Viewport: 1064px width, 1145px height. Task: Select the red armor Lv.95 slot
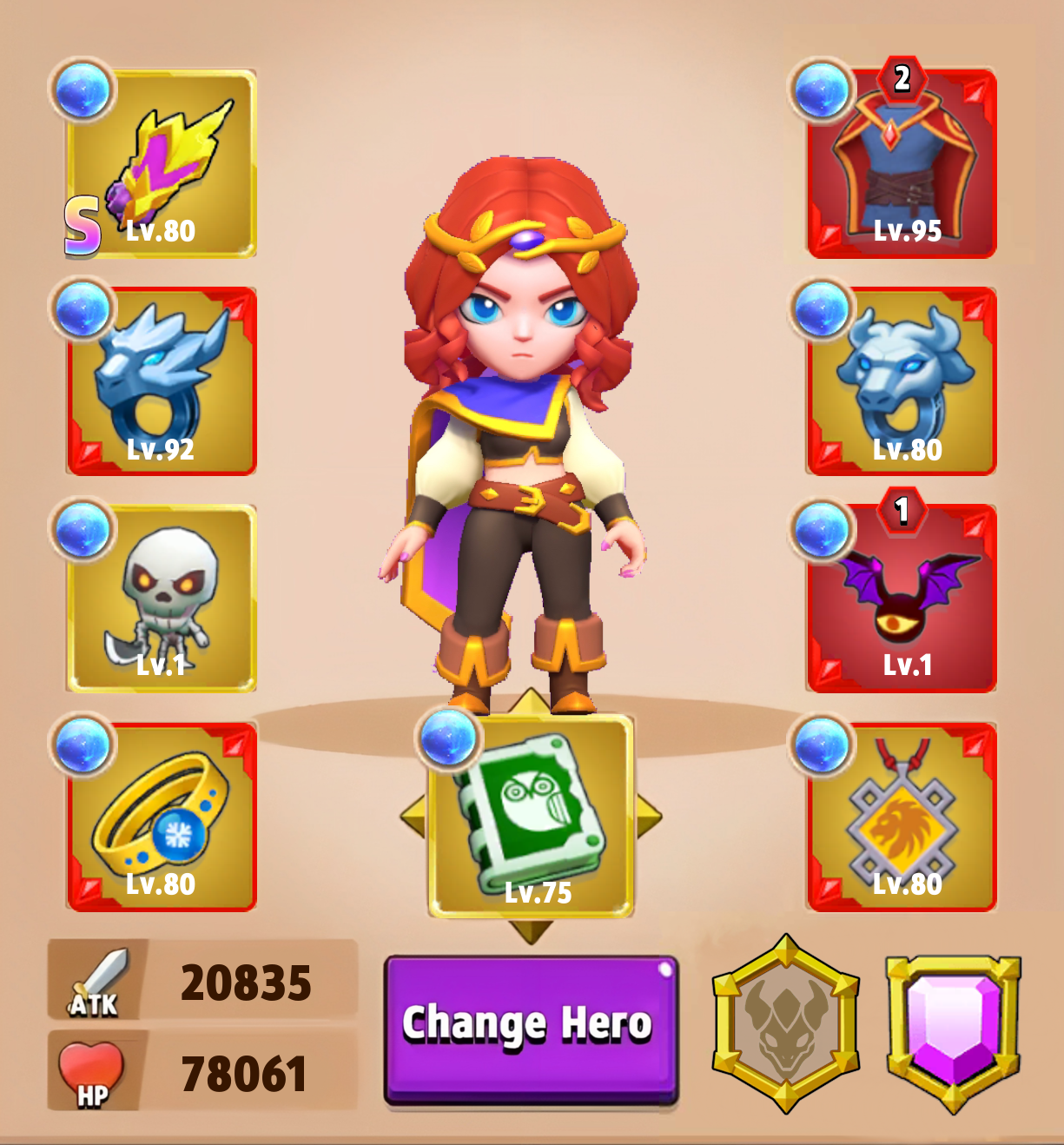tap(902, 163)
